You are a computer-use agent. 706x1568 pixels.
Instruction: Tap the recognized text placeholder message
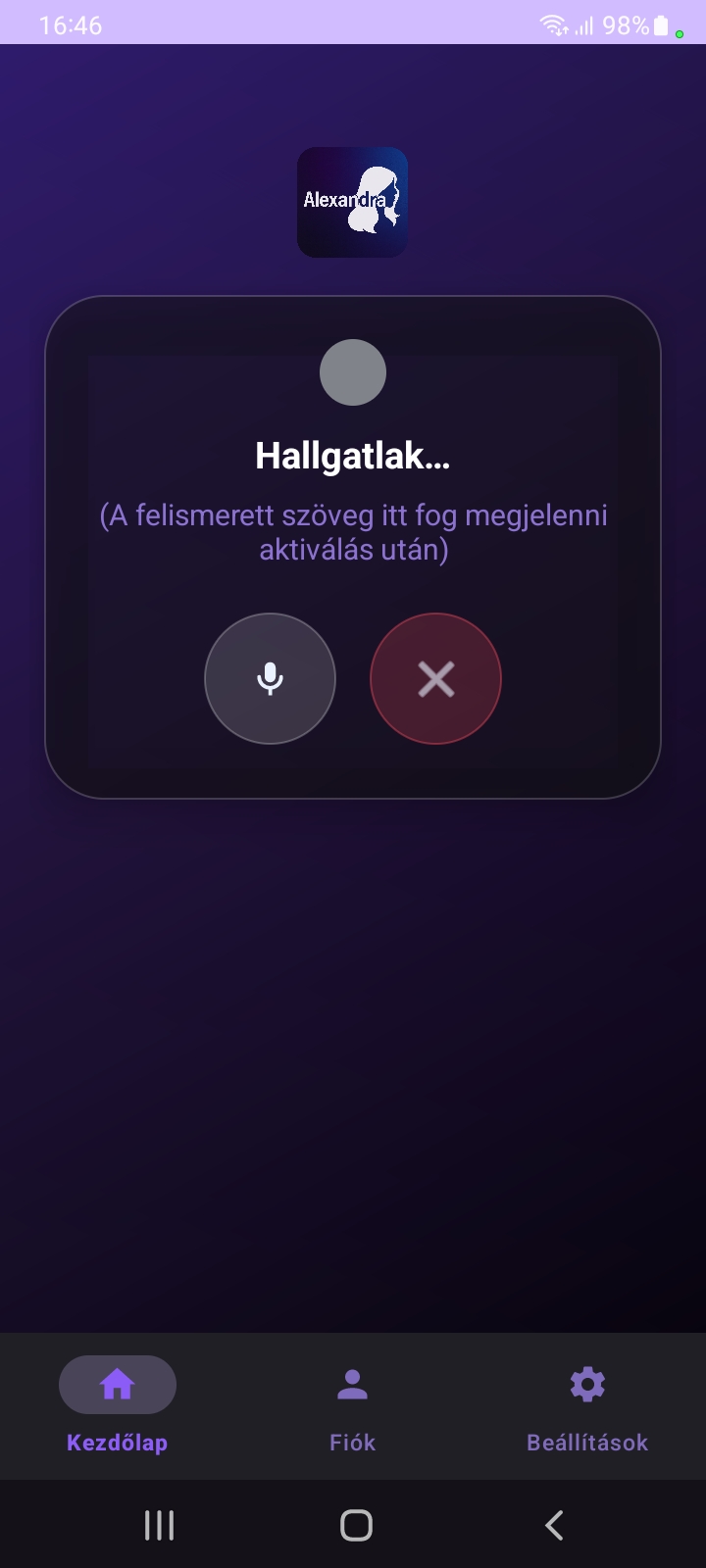click(x=353, y=532)
